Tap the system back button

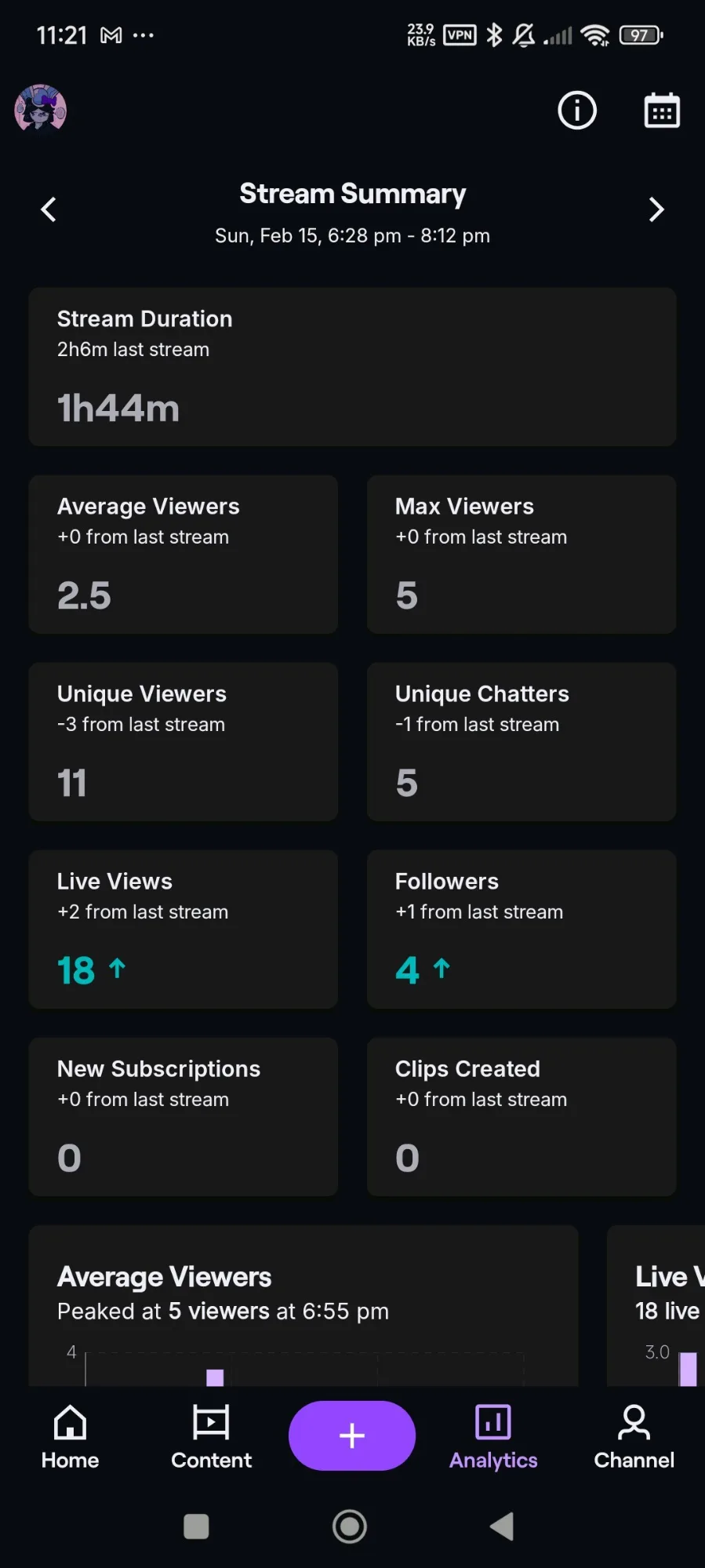point(502,1526)
